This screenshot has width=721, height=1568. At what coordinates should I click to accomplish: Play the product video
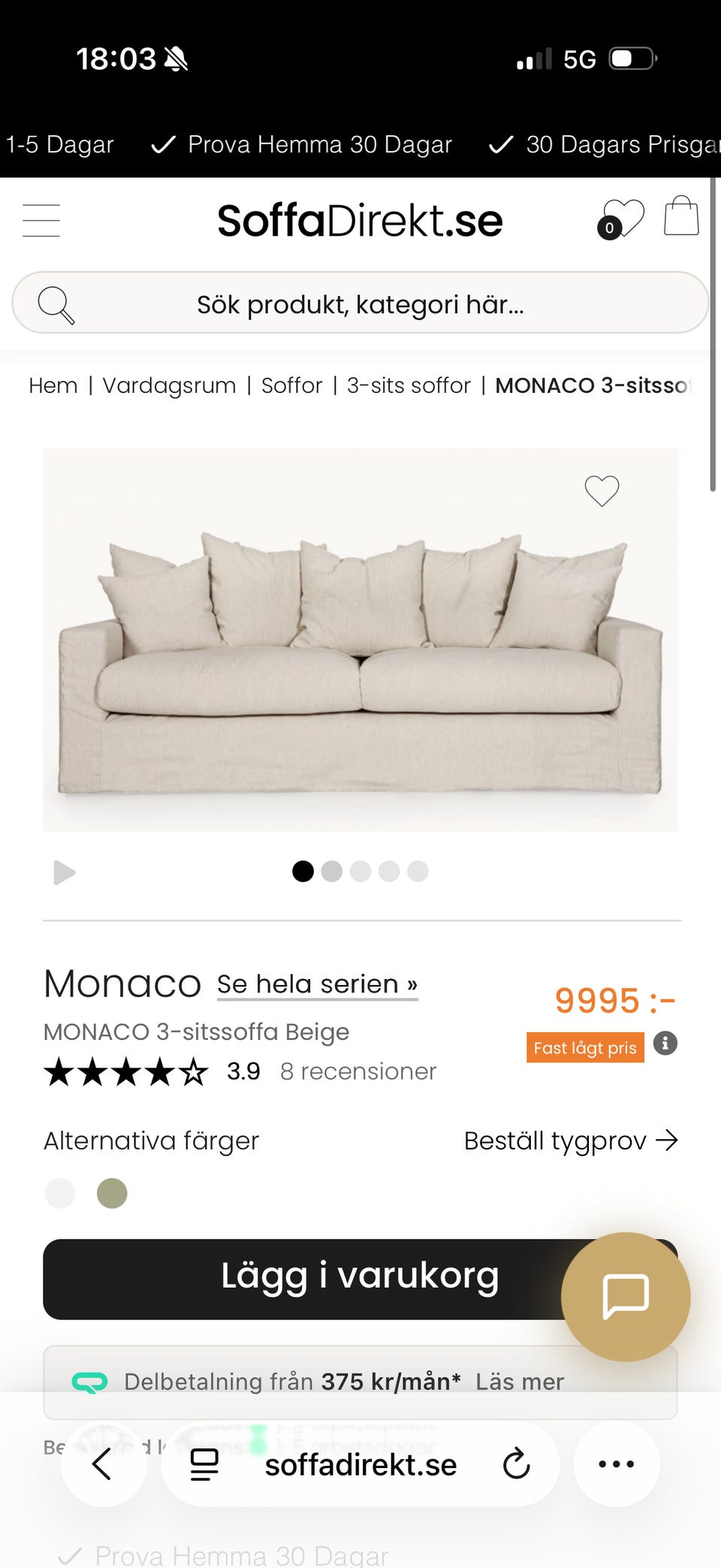coord(65,872)
